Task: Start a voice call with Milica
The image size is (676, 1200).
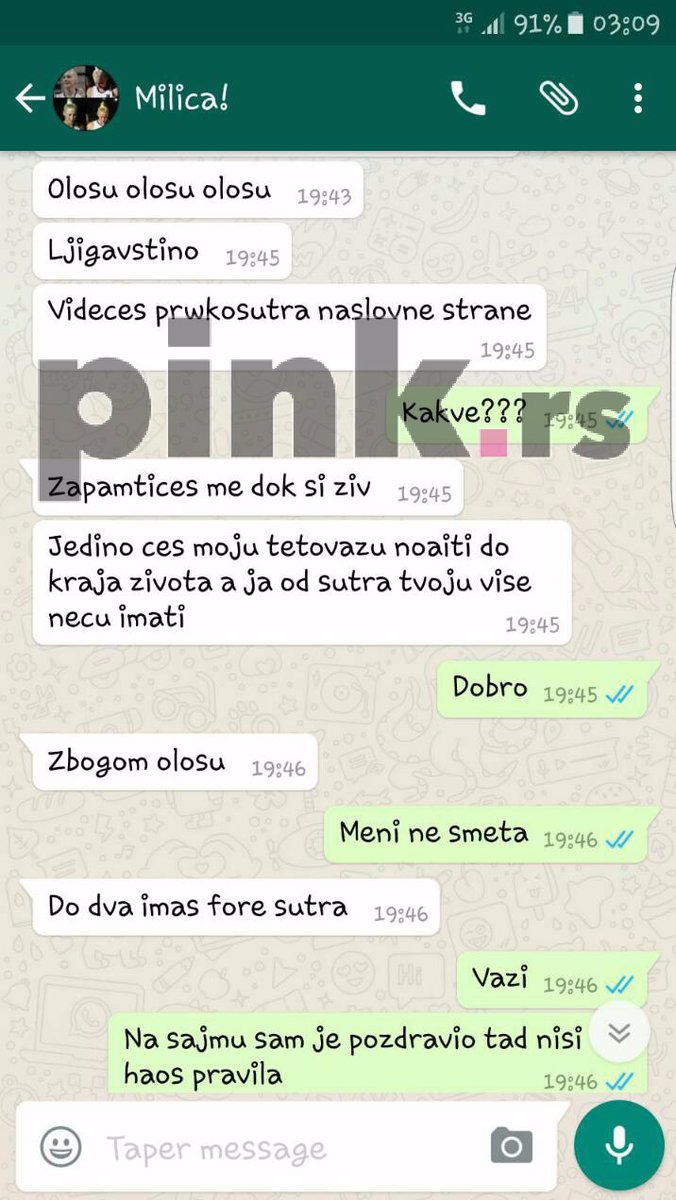Action: pos(467,98)
